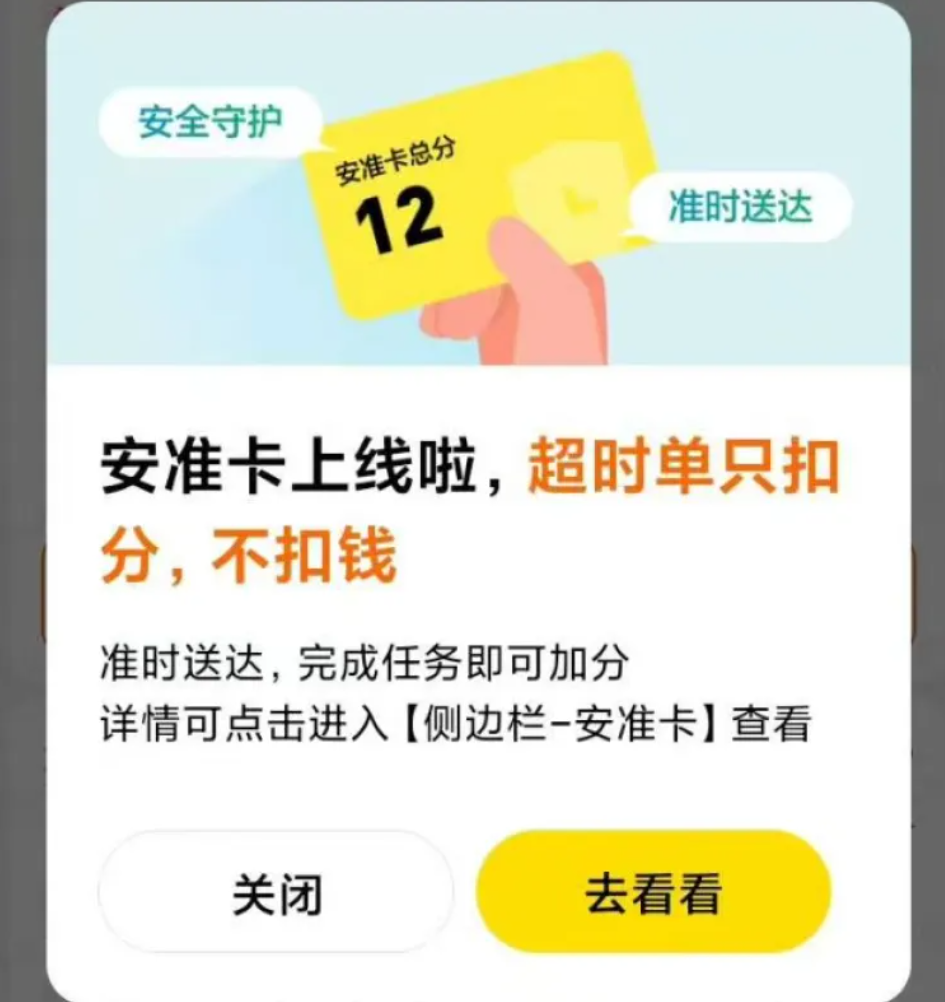This screenshot has height=1002, width=945.
Task: Tap 去看看 to view 安准卡 details
Action: 653,892
